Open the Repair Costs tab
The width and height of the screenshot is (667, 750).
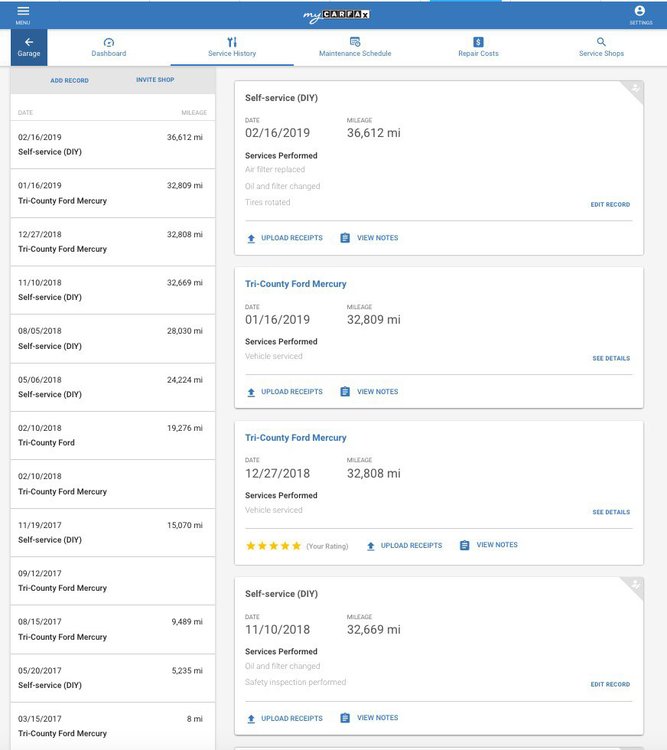pyautogui.click(x=478, y=47)
